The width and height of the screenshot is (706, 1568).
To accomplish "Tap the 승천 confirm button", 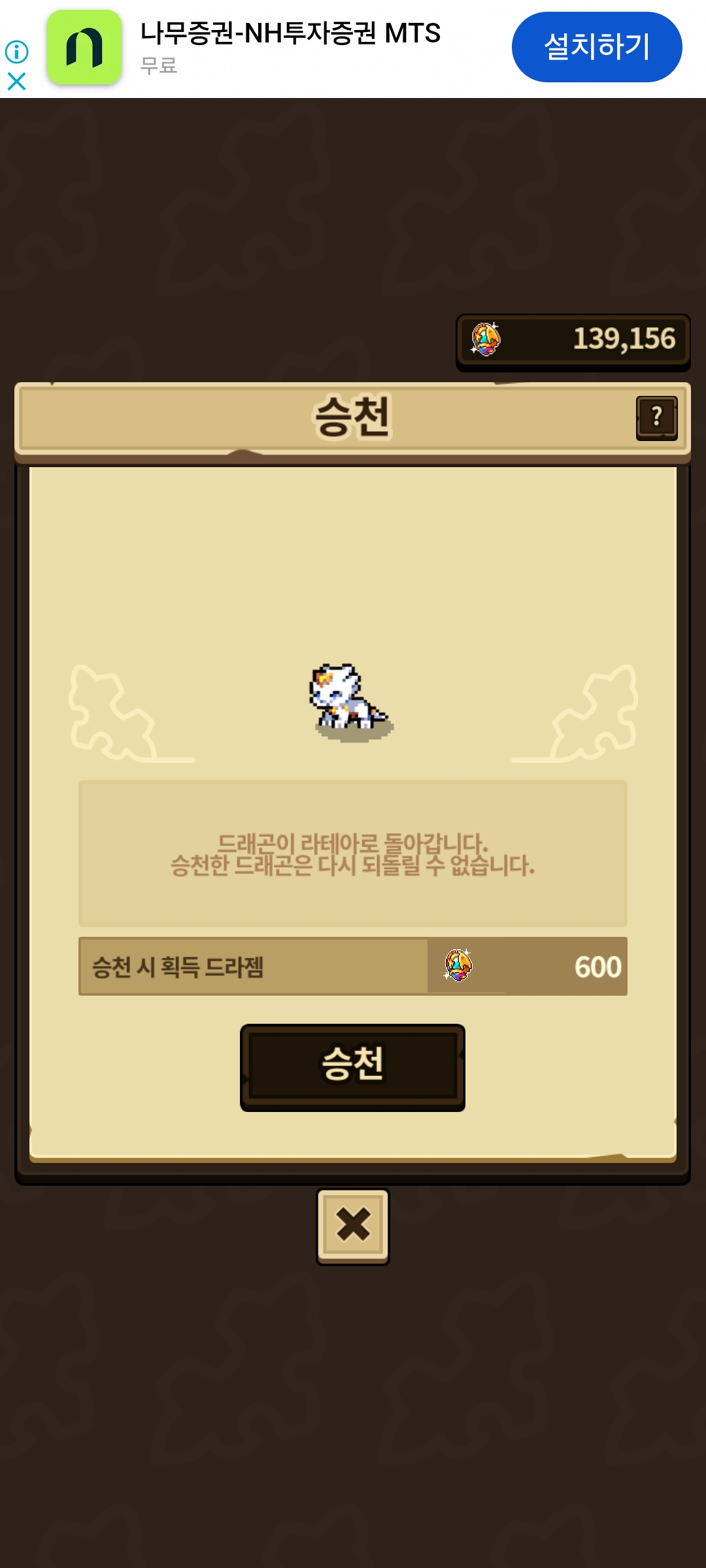I will click(352, 1066).
